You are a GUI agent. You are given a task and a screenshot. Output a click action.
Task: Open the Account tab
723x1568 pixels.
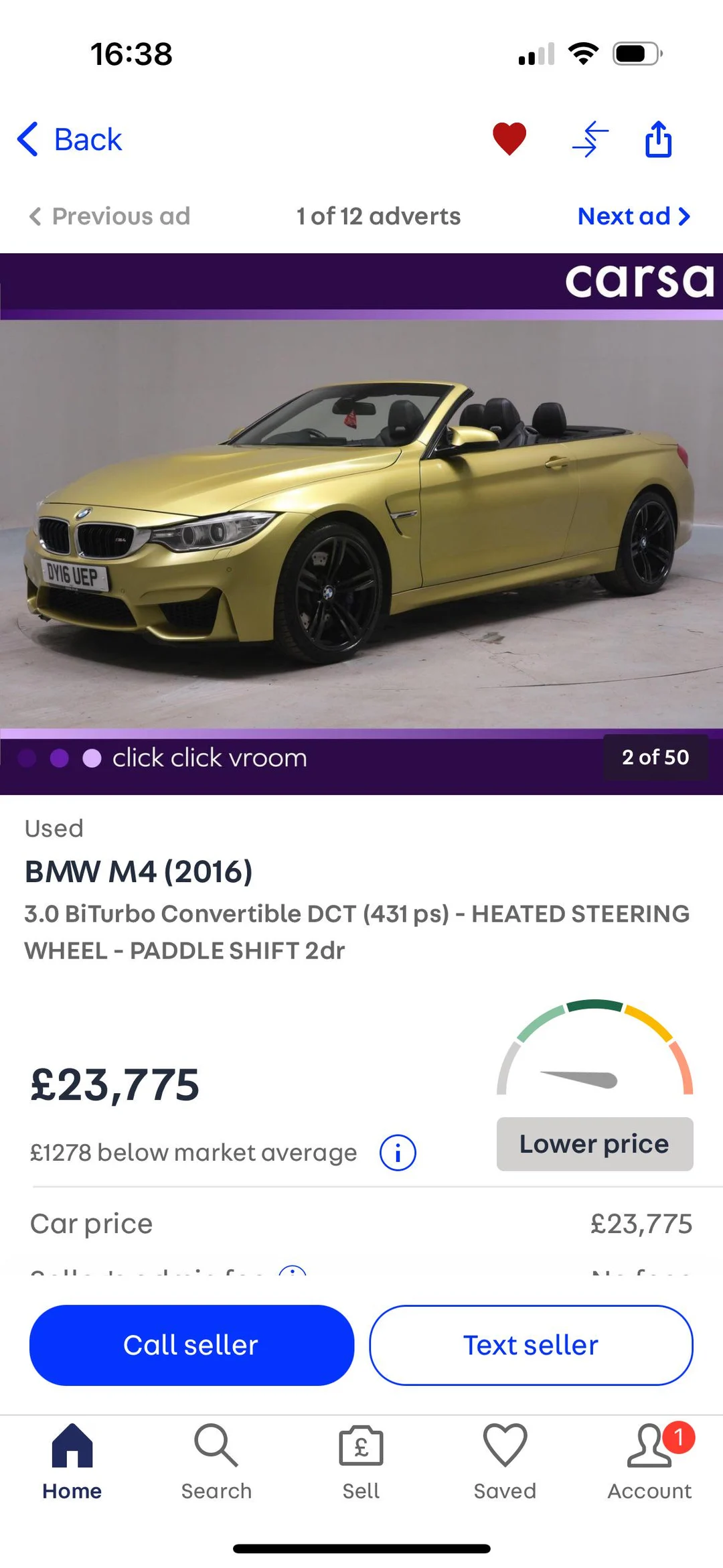[x=649, y=1462]
